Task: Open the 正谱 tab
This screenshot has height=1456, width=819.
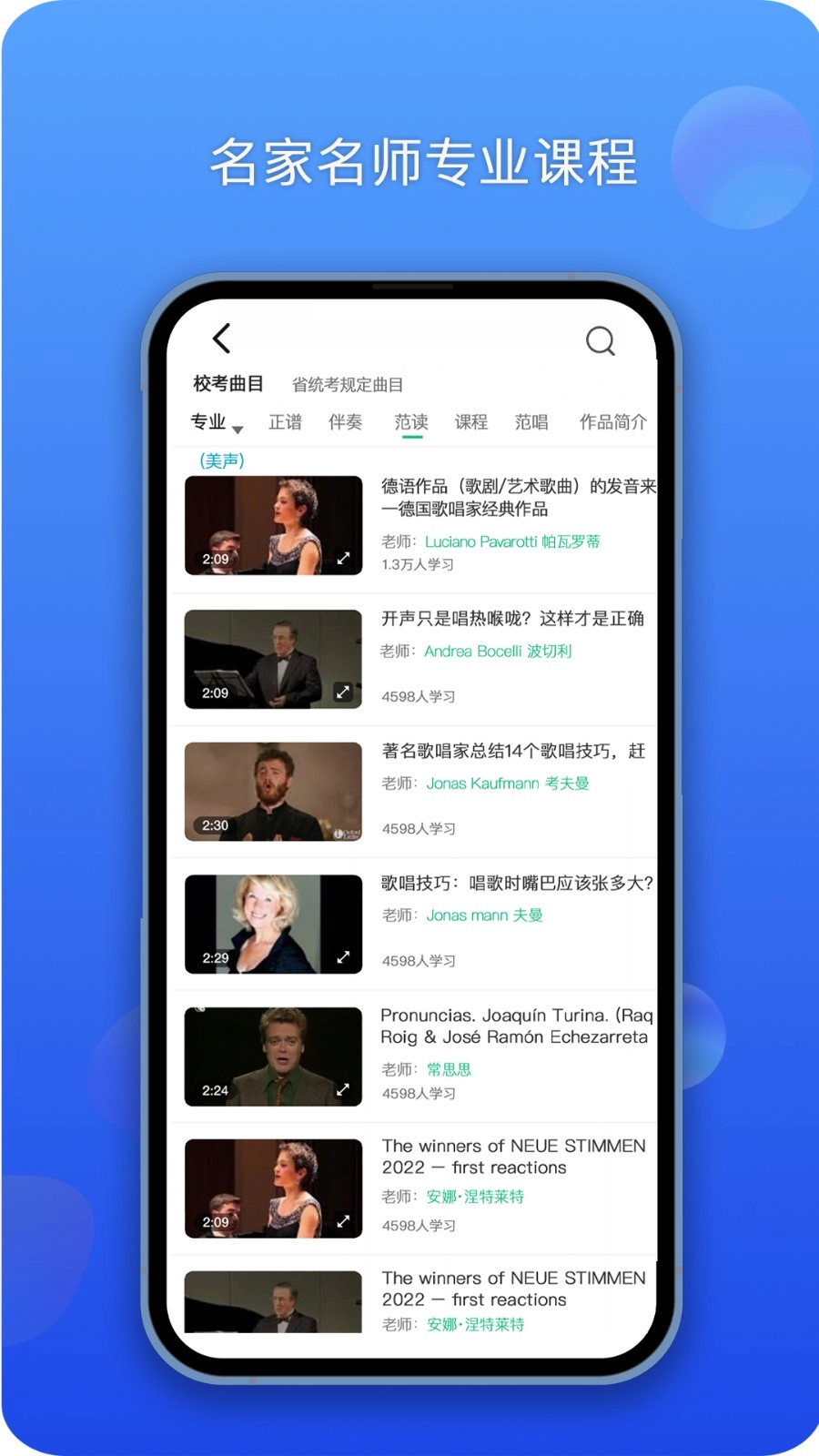Action: point(286,421)
